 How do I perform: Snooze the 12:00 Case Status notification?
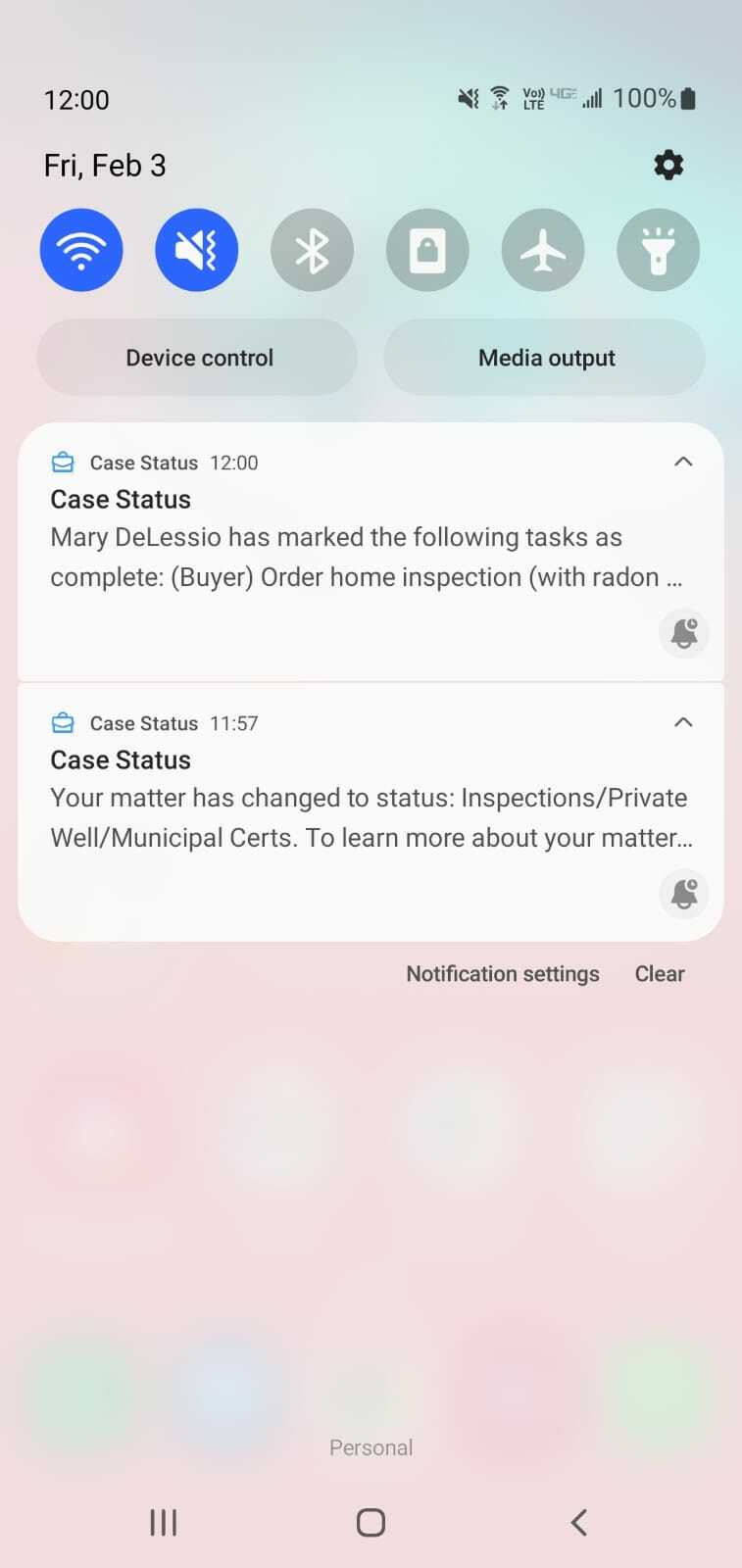[x=683, y=633]
